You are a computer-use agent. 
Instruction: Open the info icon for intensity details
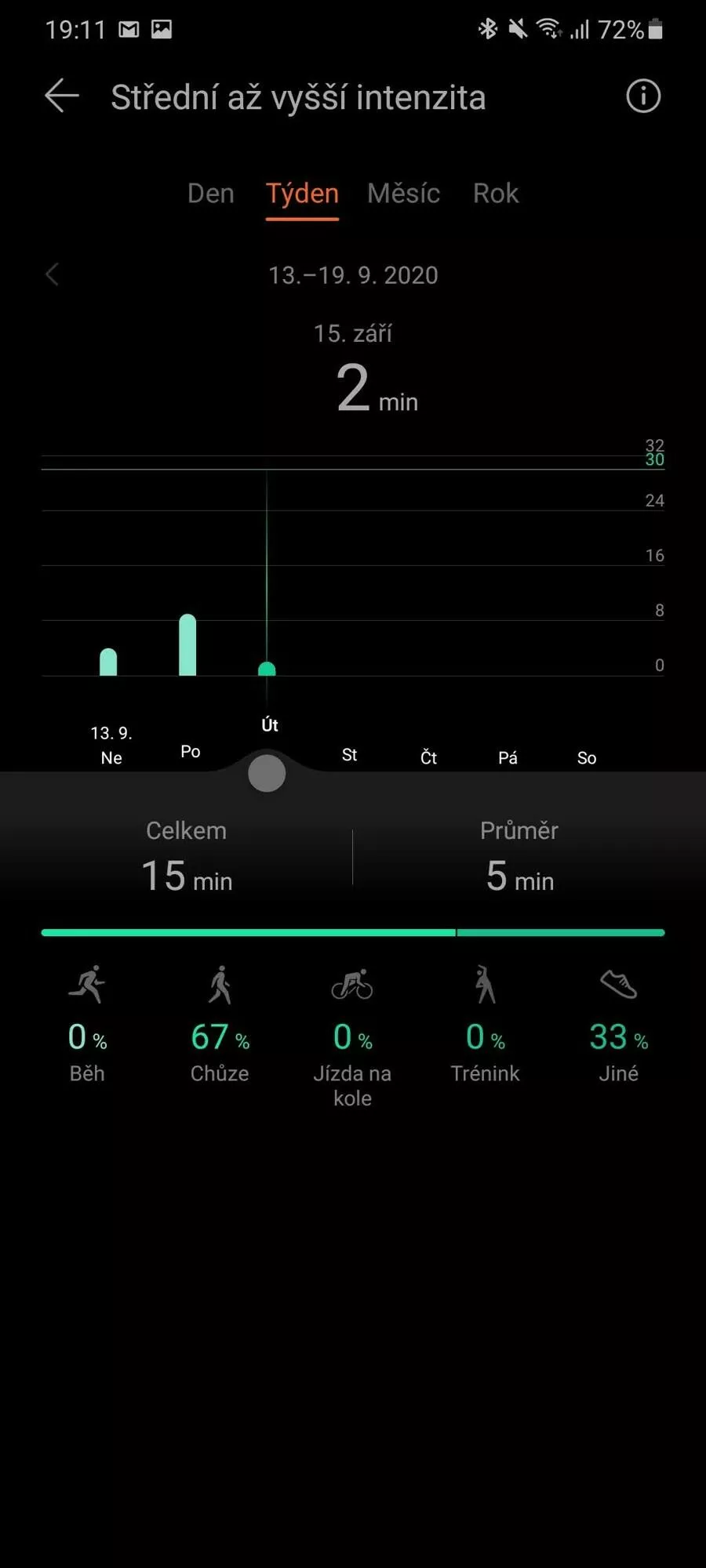click(x=643, y=96)
